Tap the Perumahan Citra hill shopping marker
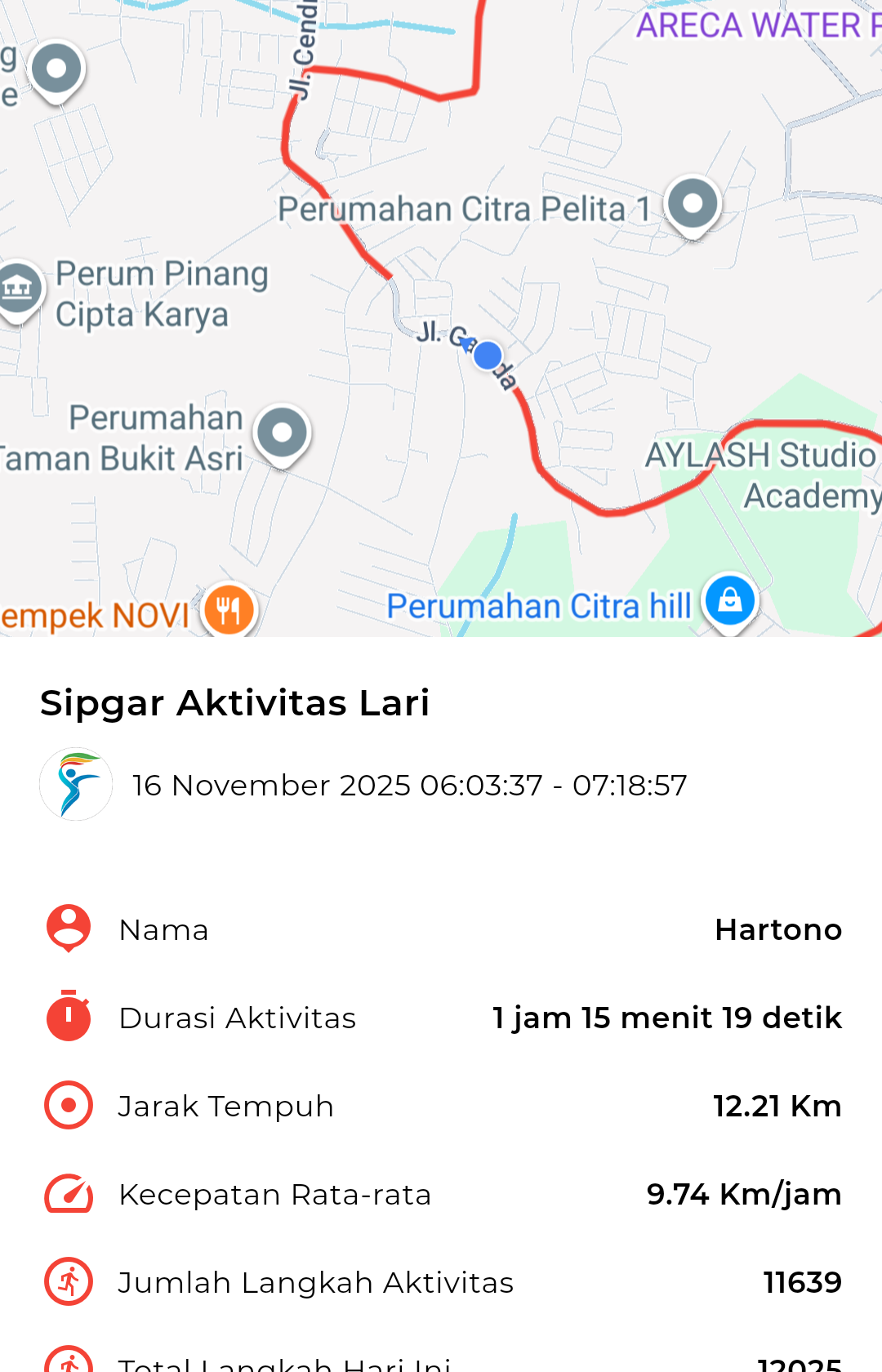882x1372 pixels. point(729,601)
